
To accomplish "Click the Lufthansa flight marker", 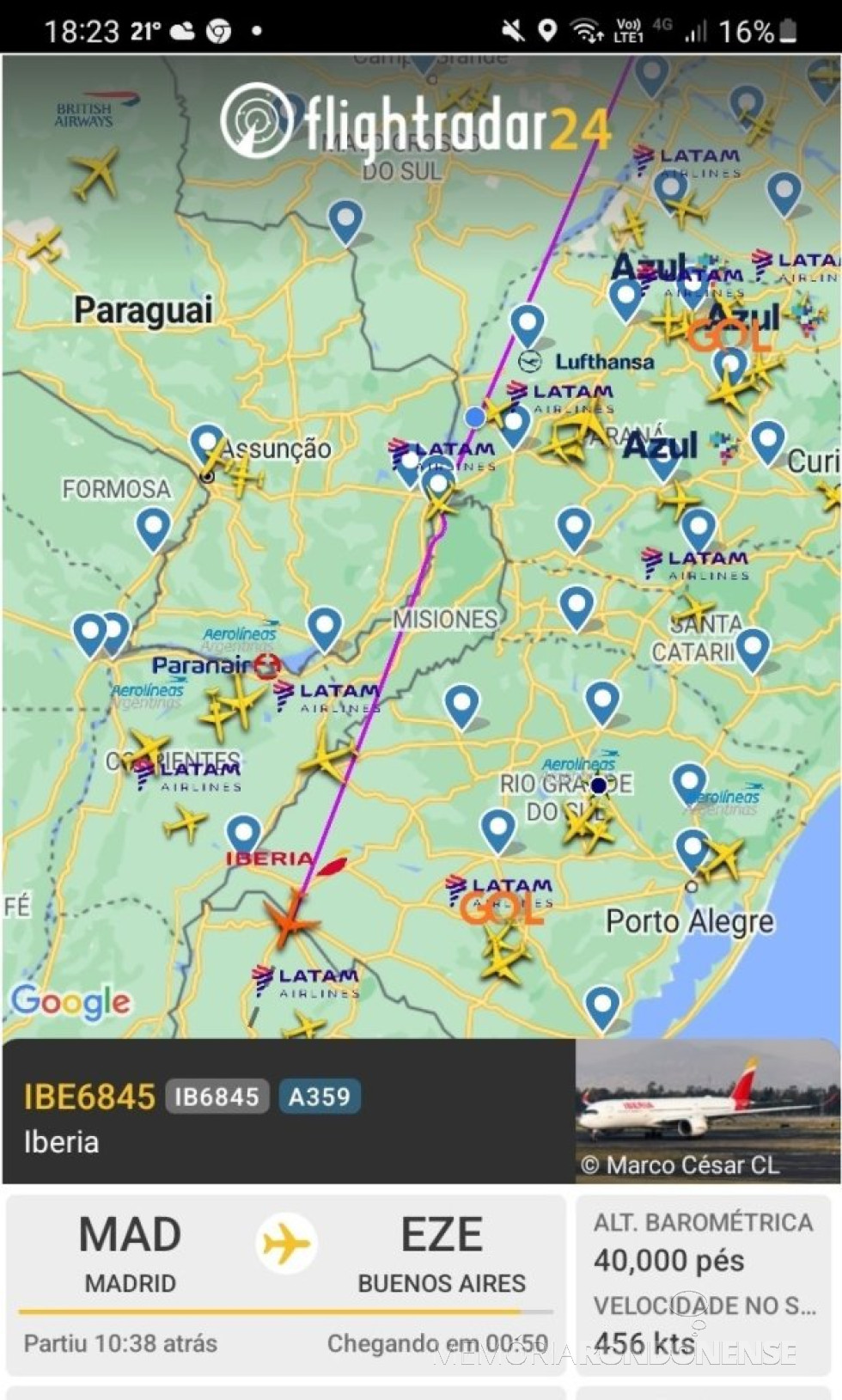I will pos(532,361).
